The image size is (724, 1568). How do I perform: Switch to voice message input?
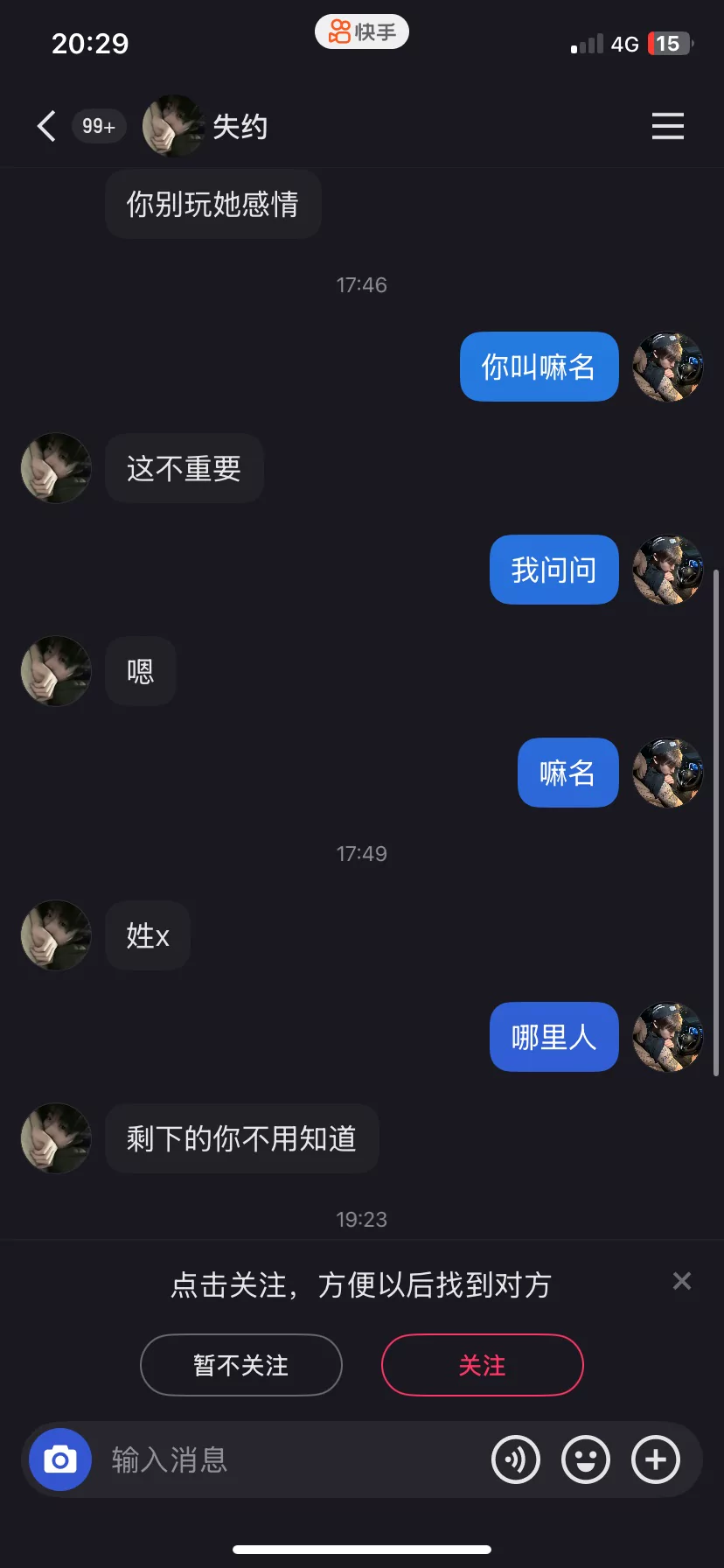pos(516,1459)
